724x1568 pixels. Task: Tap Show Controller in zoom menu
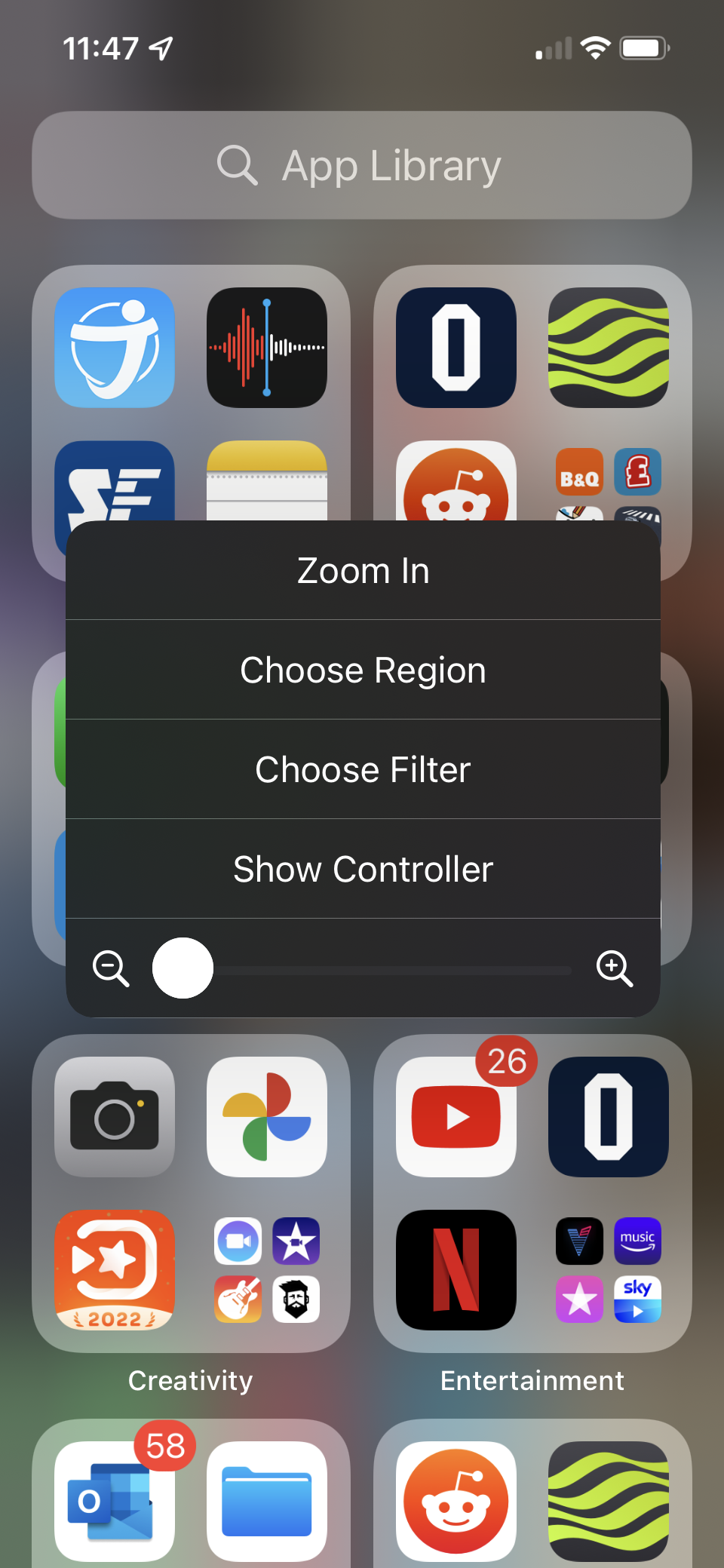click(x=363, y=870)
